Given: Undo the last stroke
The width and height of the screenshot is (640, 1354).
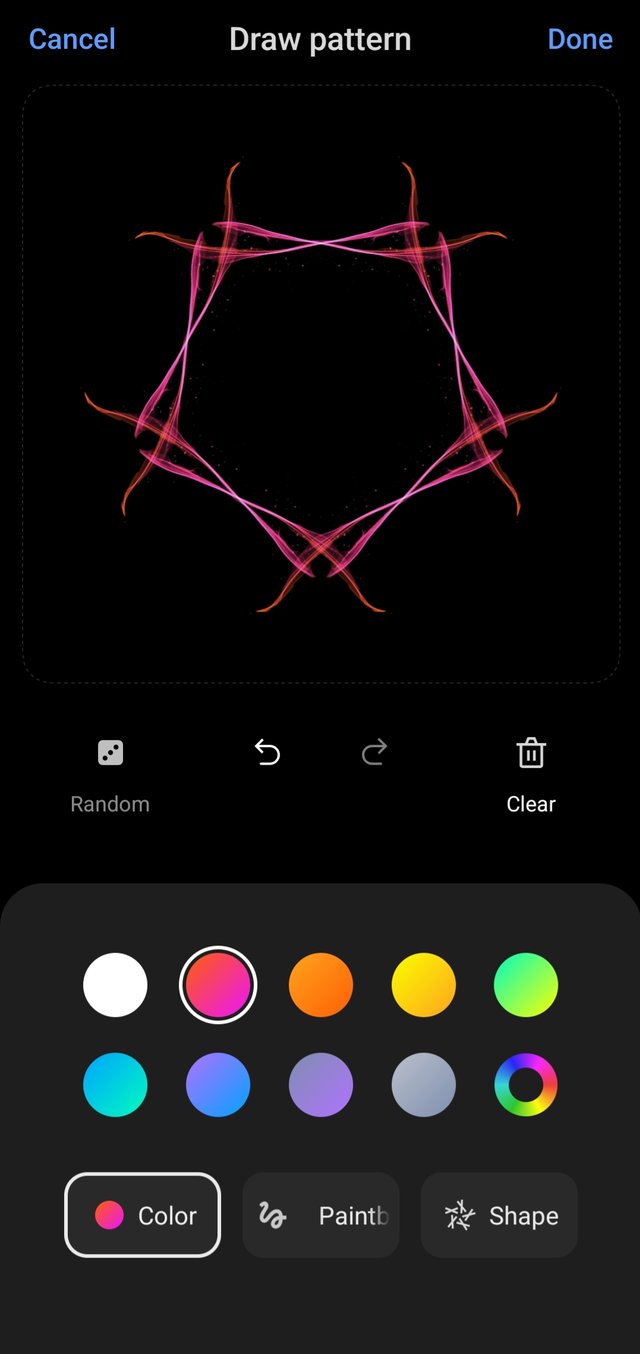Looking at the screenshot, I should (267, 752).
